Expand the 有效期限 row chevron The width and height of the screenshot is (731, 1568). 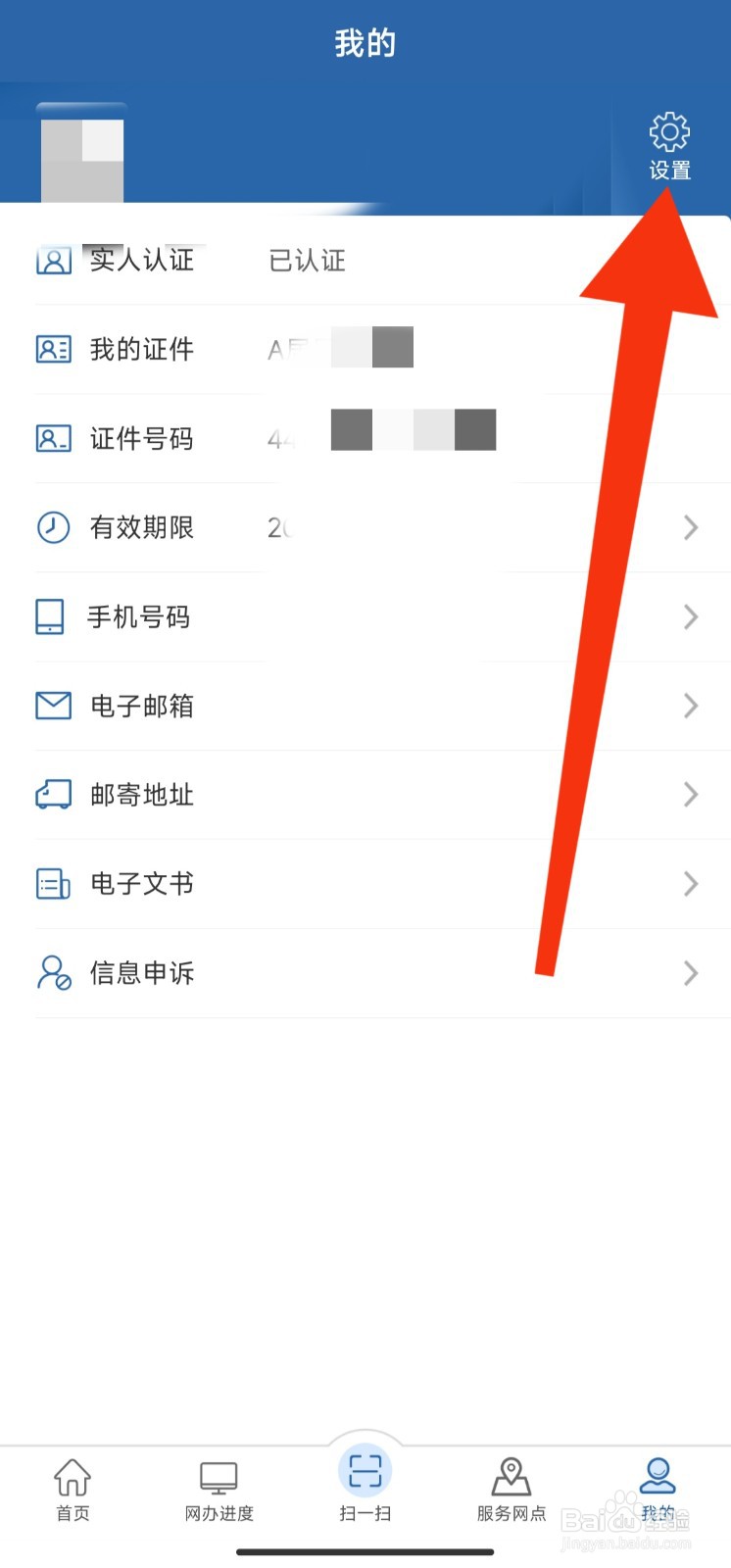691,527
